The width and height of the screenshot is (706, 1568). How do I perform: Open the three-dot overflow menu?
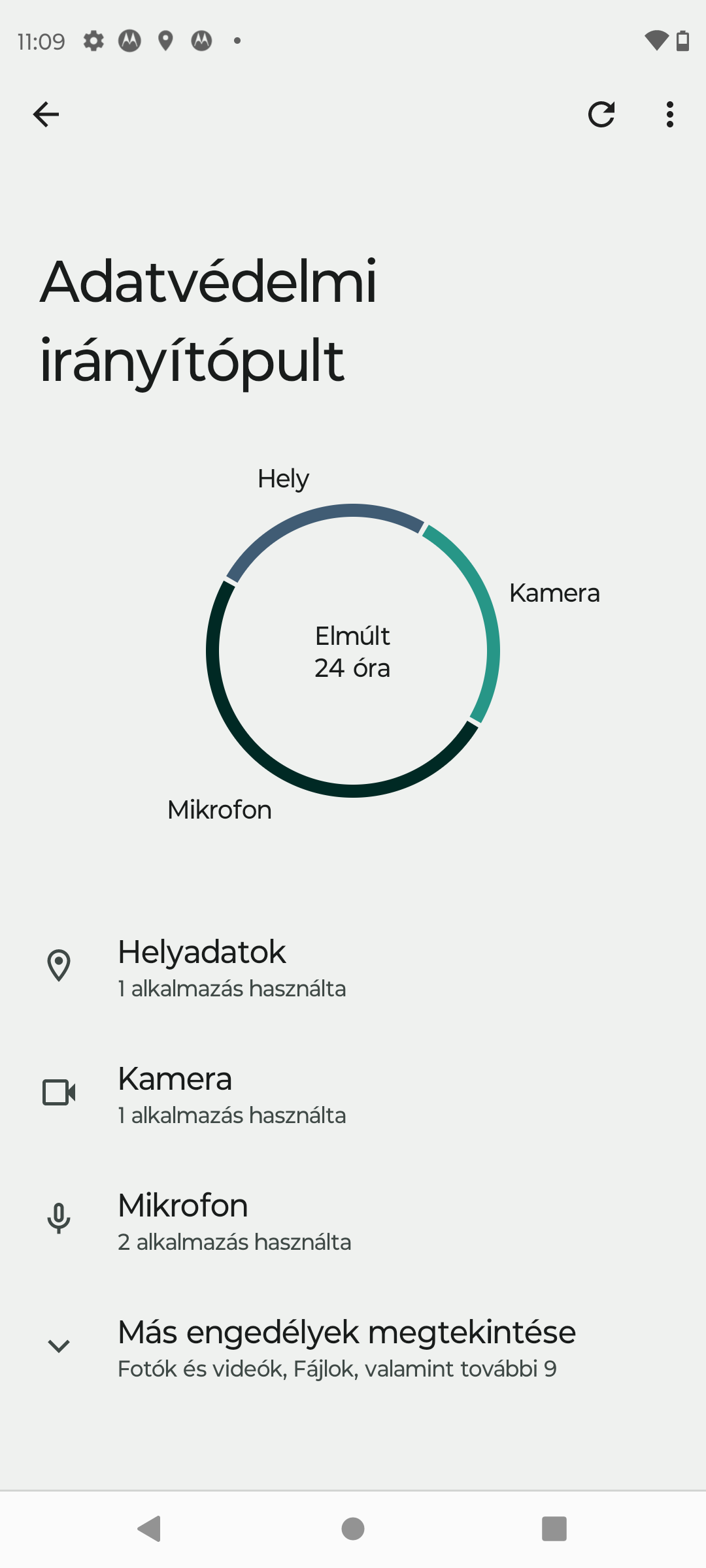pos(669,114)
